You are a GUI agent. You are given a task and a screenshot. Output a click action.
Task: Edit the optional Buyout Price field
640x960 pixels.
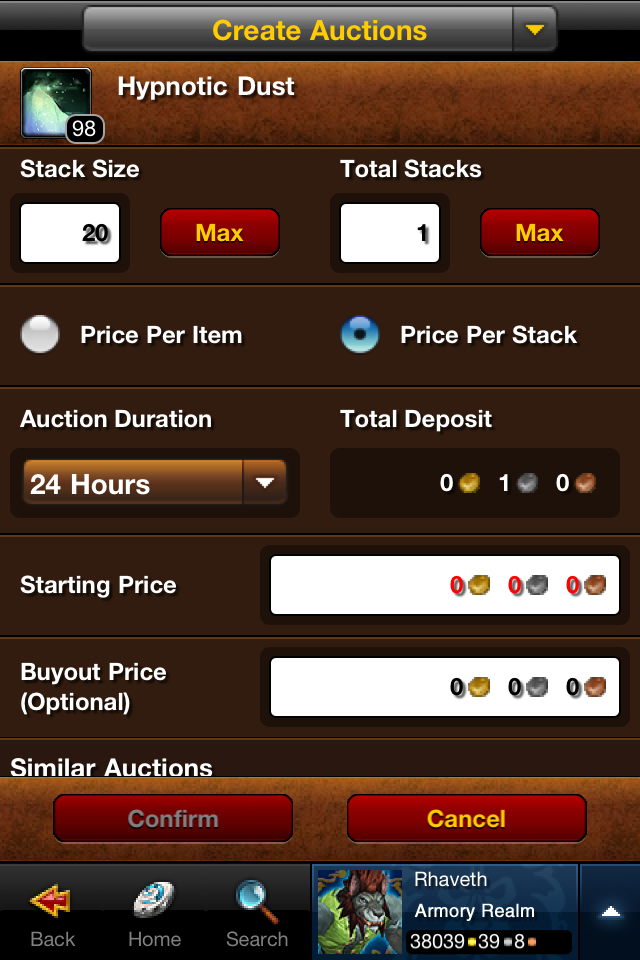click(x=445, y=687)
